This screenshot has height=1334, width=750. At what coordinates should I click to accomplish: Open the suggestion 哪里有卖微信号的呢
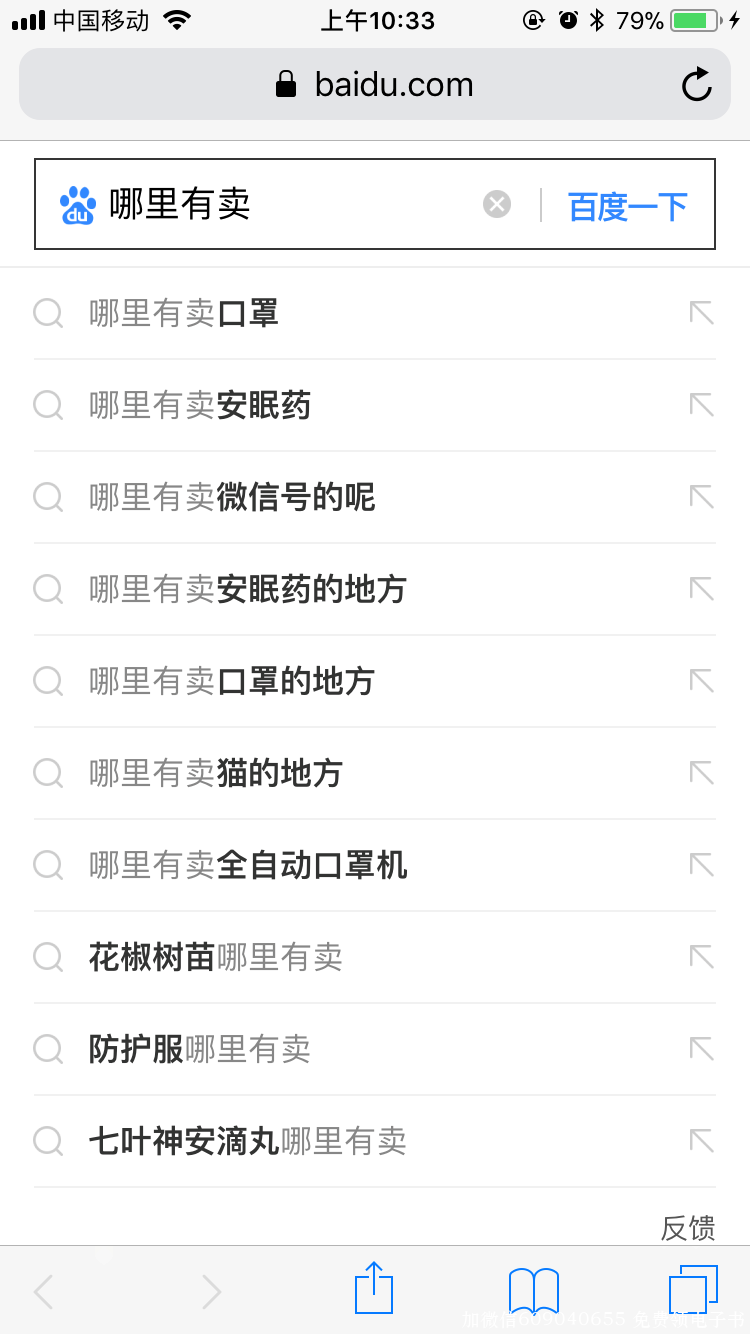pyautogui.click(x=375, y=498)
